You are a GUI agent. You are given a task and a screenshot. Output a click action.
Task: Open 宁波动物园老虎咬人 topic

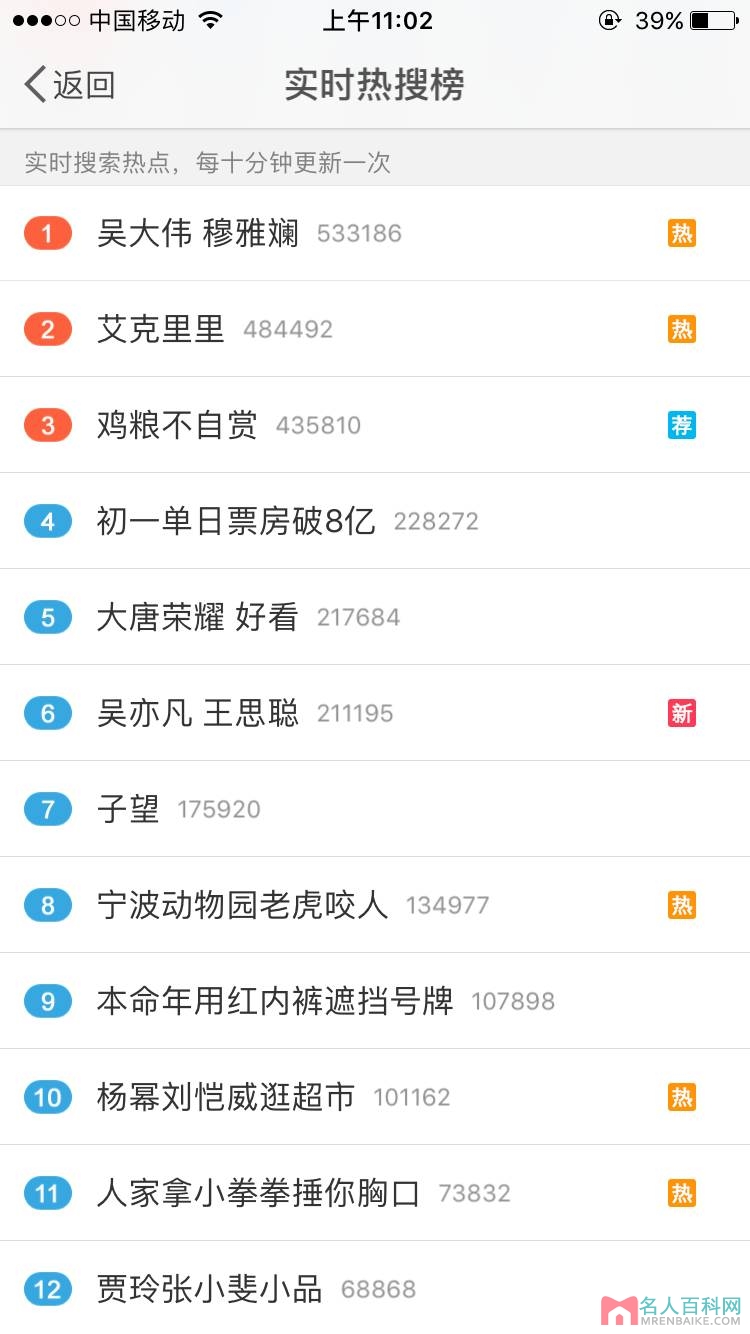[242, 905]
